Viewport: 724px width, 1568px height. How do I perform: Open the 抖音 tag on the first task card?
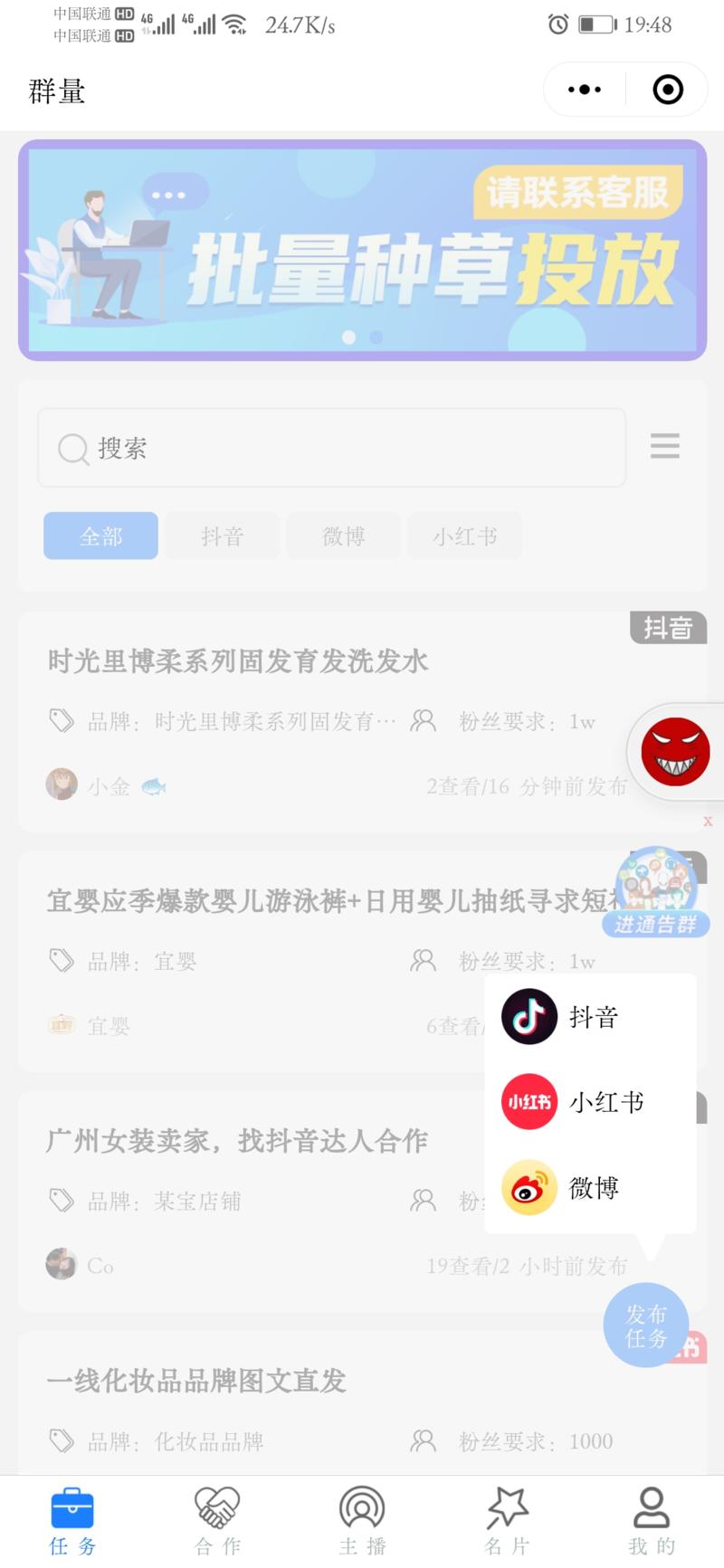click(x=668, y=627)
